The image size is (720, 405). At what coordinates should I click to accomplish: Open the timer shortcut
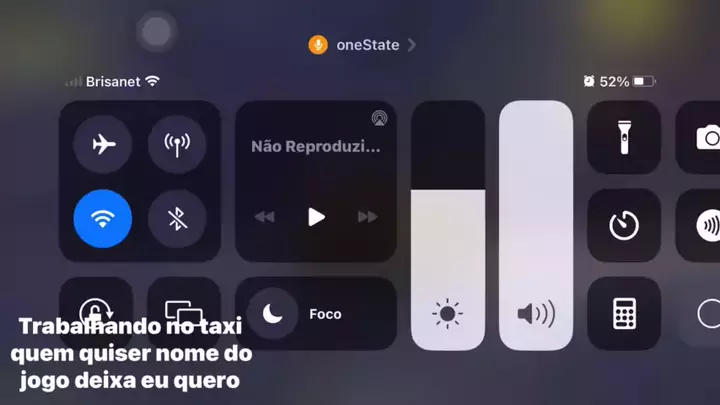point(624,225)
